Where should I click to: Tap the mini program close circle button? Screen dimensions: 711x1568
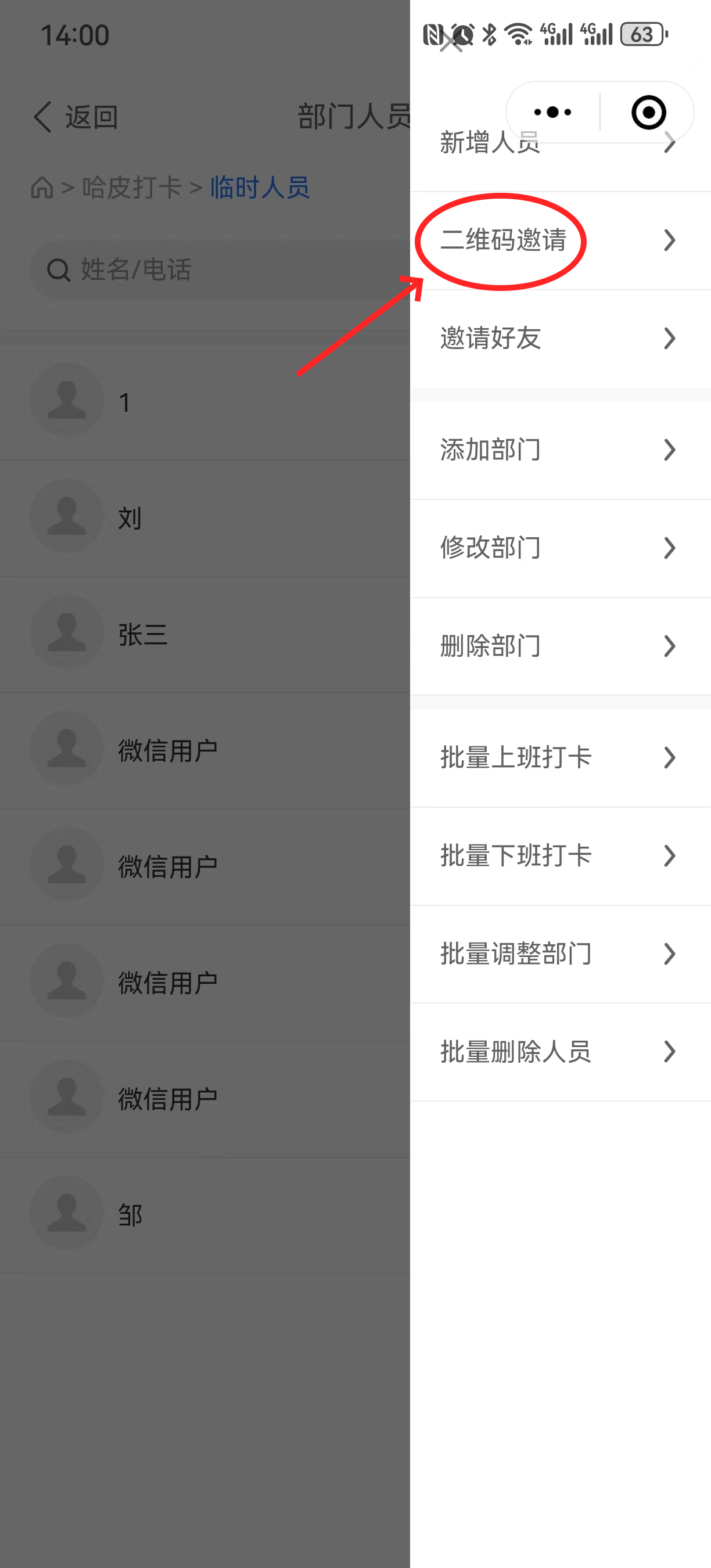point(648,112)
